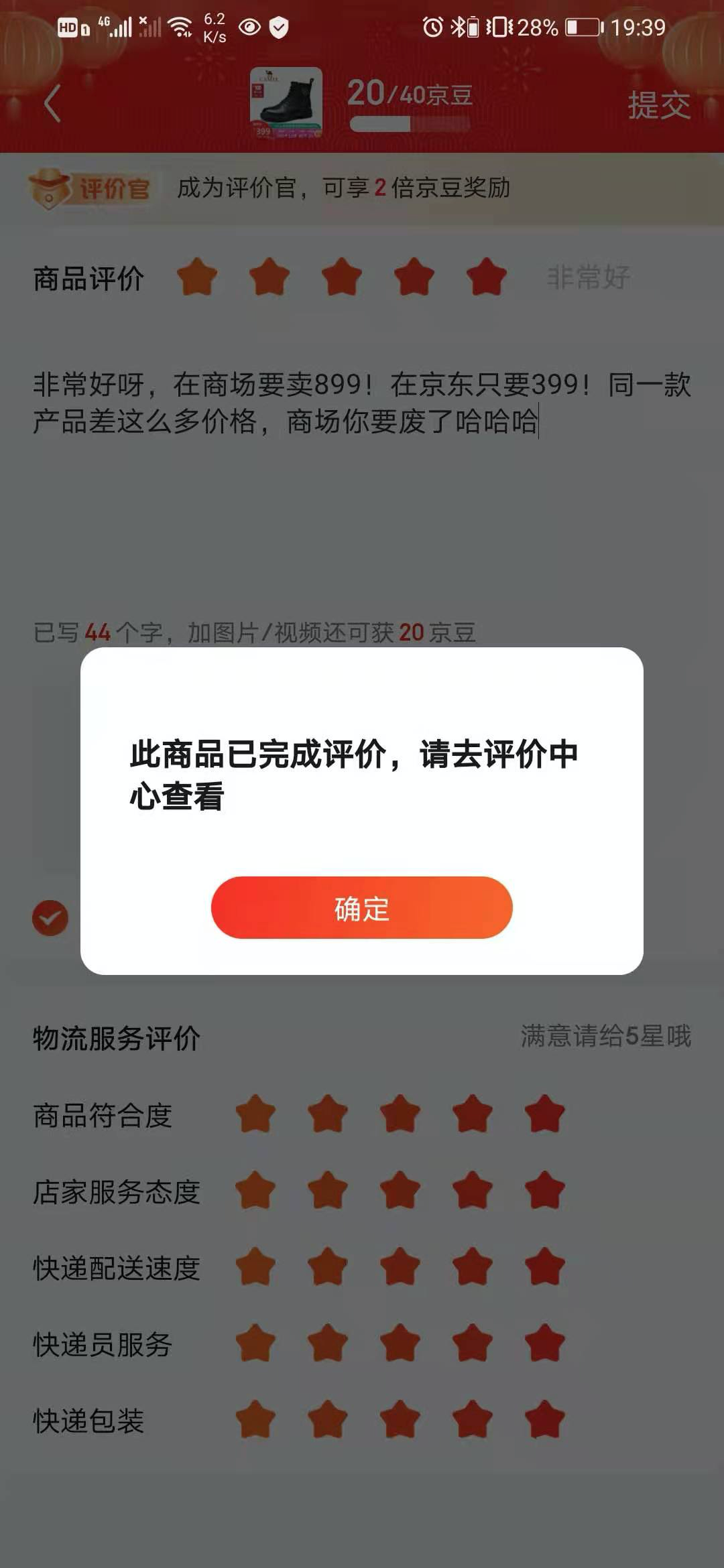Open the 评价官 rewards banner
724x1568 pixels.
pos(268,188)
